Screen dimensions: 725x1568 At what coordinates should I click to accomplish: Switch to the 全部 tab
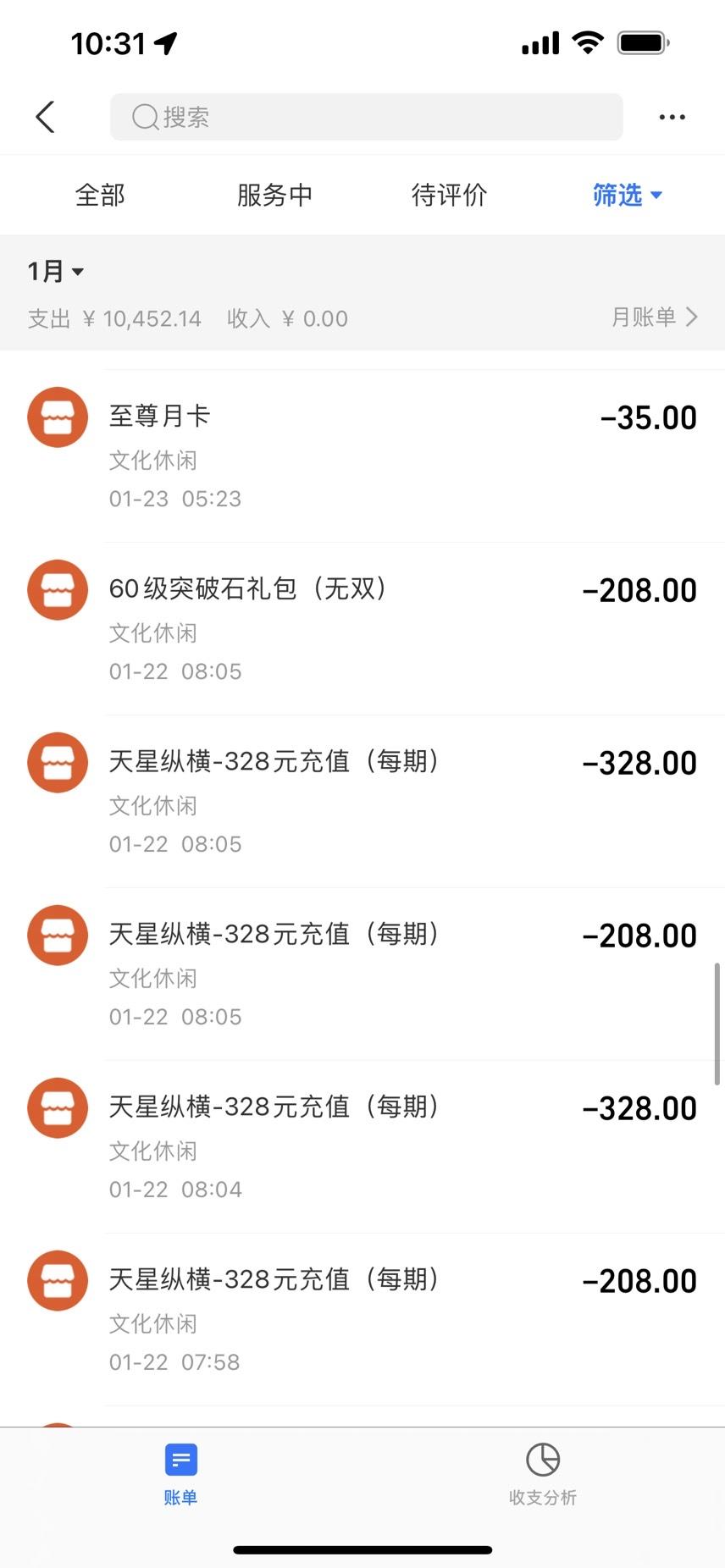[x=100, y=196]
